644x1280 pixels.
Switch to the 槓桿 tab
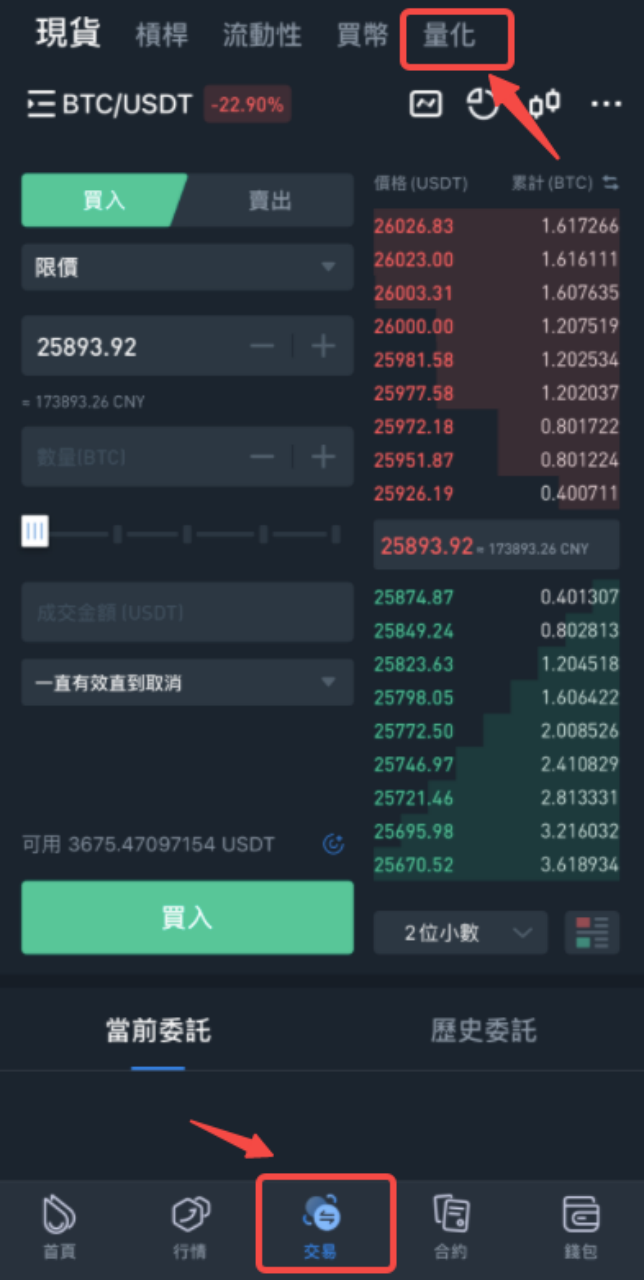tap(162, 37)
